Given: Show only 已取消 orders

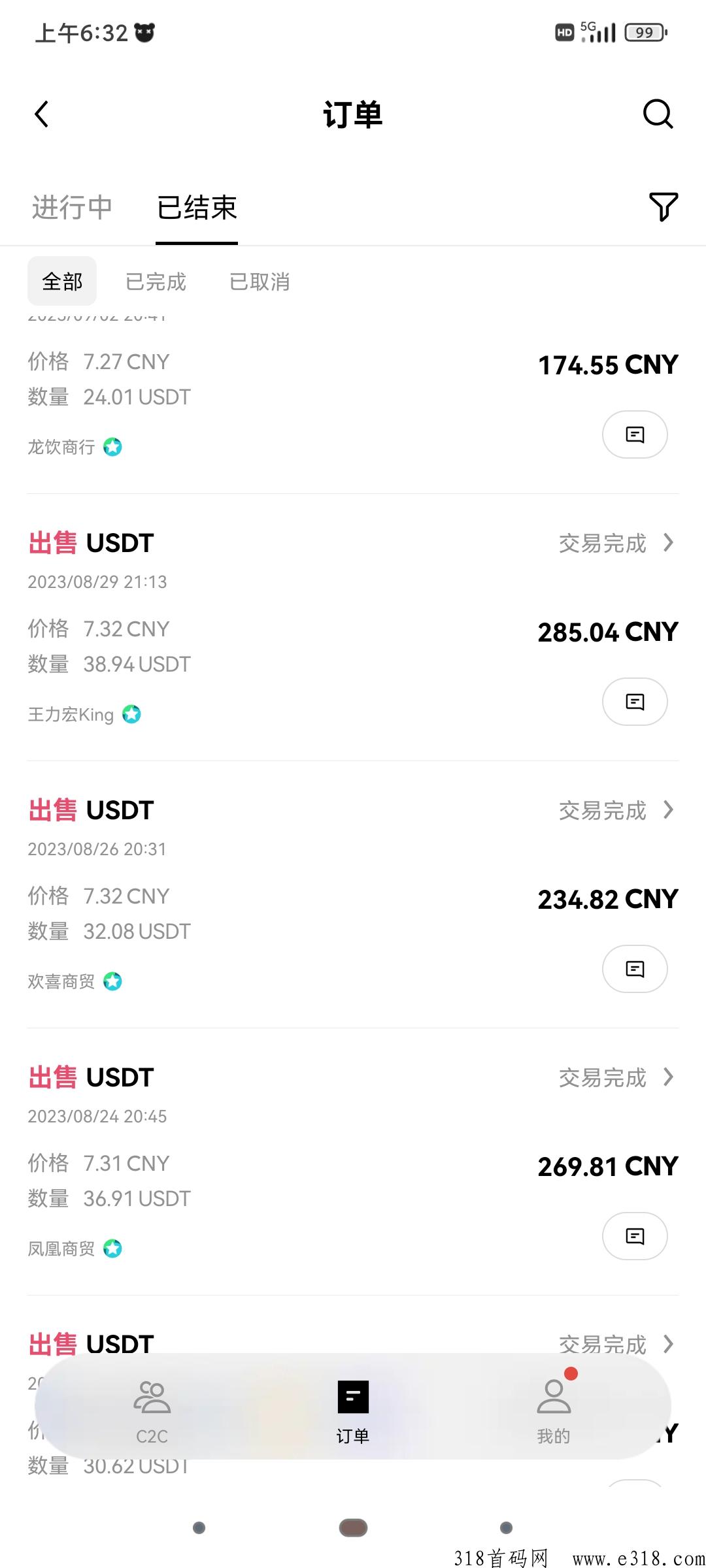Looking at the screenshot, I should tap(260, 282).
